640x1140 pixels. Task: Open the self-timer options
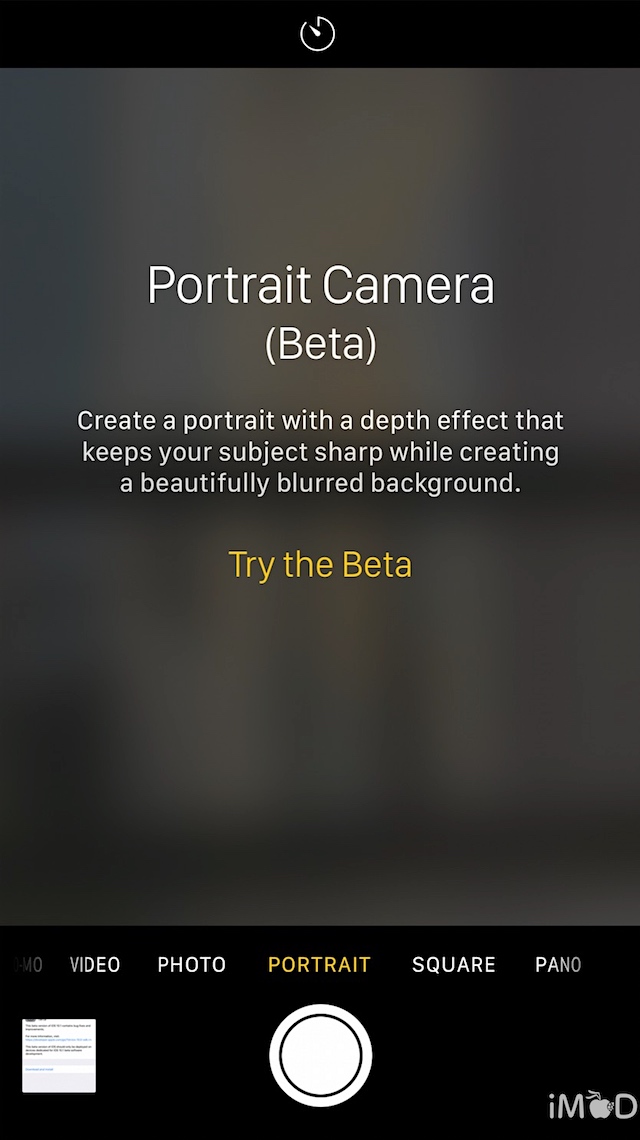pos(318,34)
